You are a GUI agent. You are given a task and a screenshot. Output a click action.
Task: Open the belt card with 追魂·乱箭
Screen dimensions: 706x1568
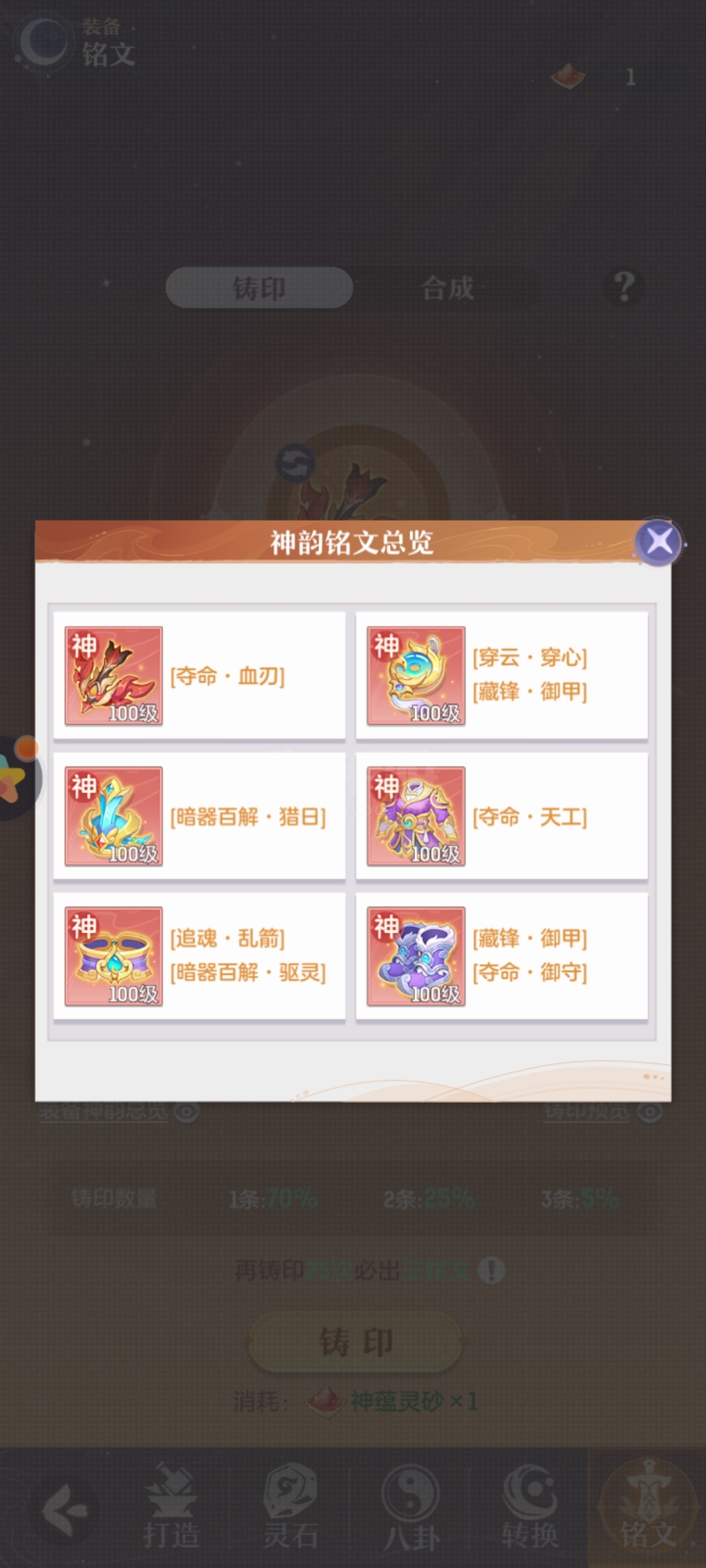point(199,956)
